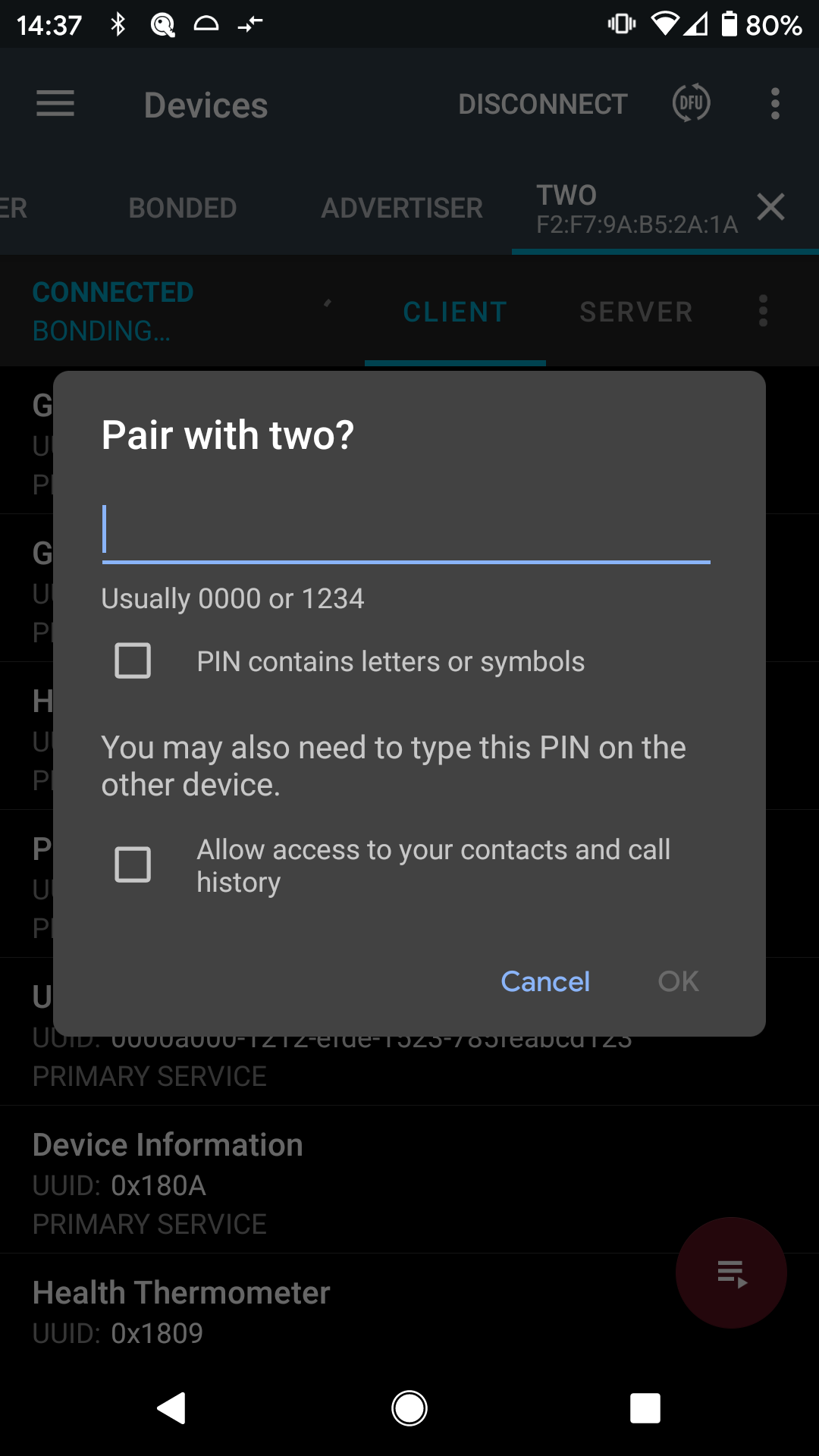Image resolution: width=819 pixels, height=1456 pixels.
Task: Go back using system navigation
Action: [172, 1408]
